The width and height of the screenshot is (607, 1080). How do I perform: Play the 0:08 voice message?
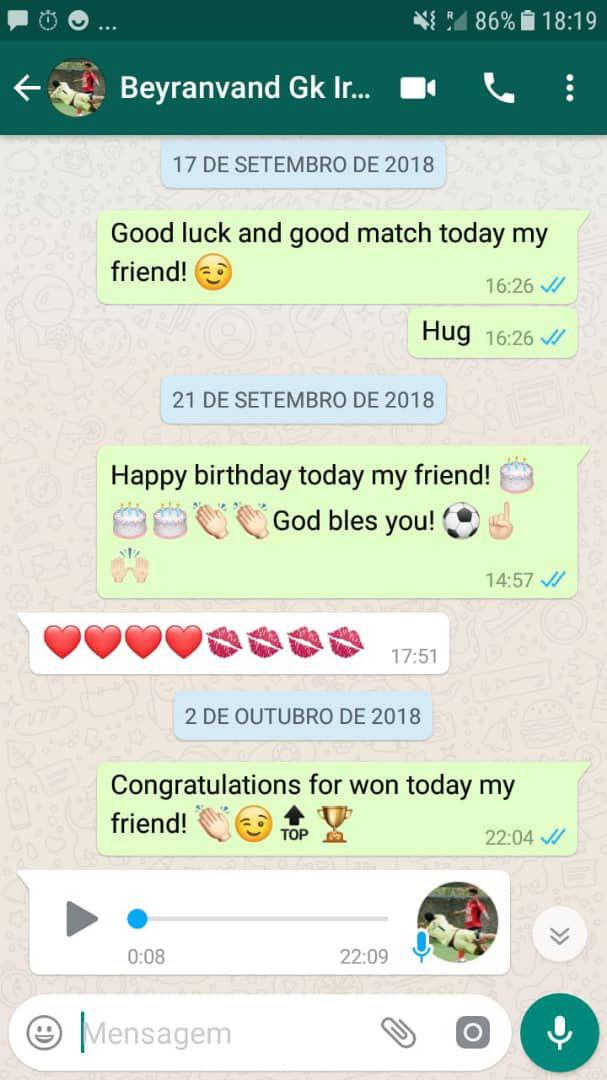81,918
